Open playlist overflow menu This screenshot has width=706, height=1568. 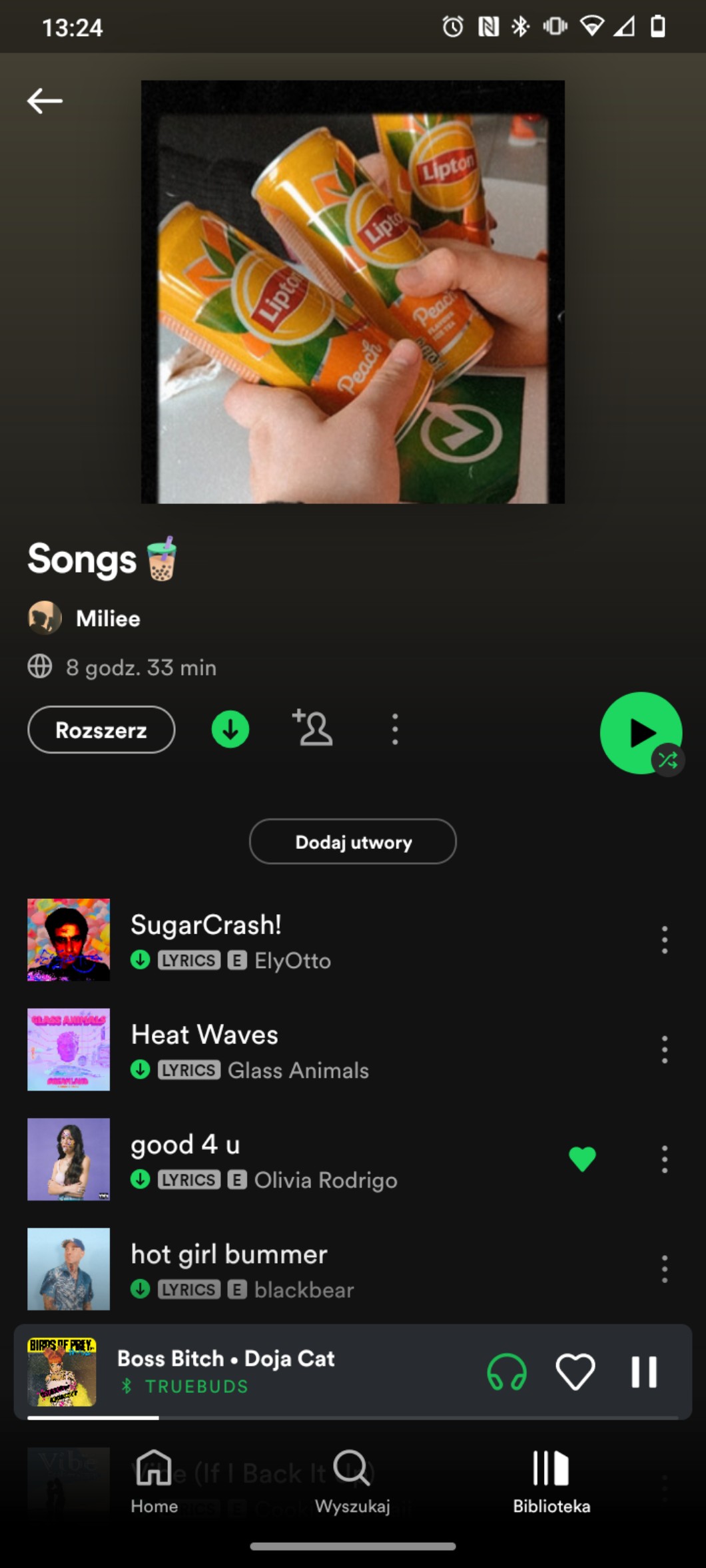coord(395,729)
